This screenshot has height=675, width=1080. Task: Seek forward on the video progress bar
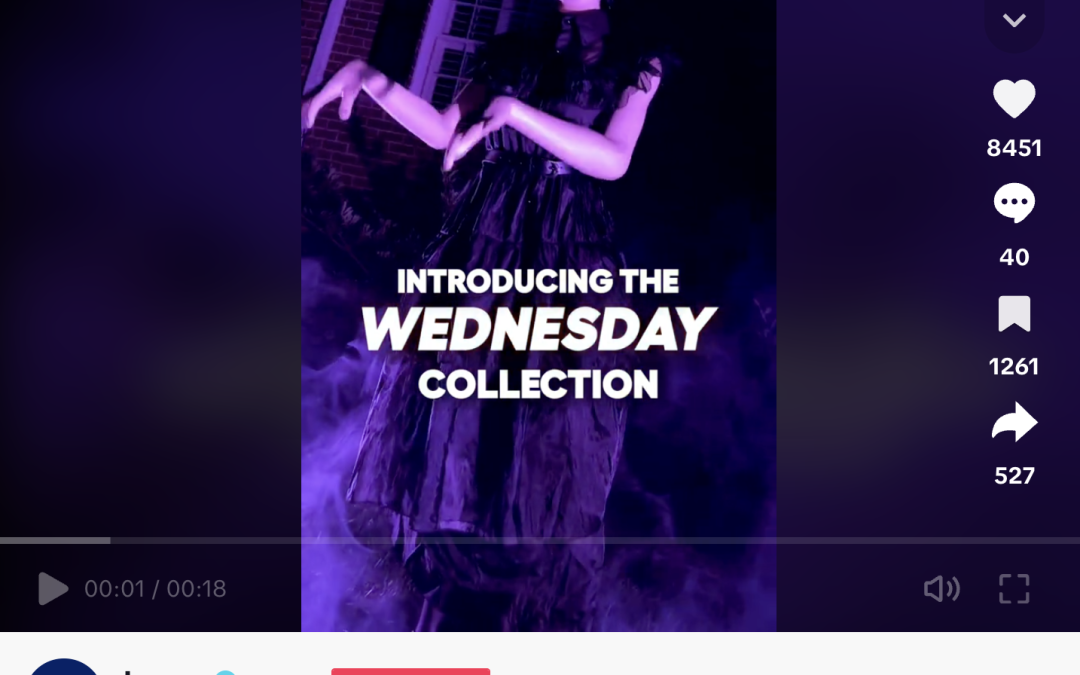(x=600, y=541)
